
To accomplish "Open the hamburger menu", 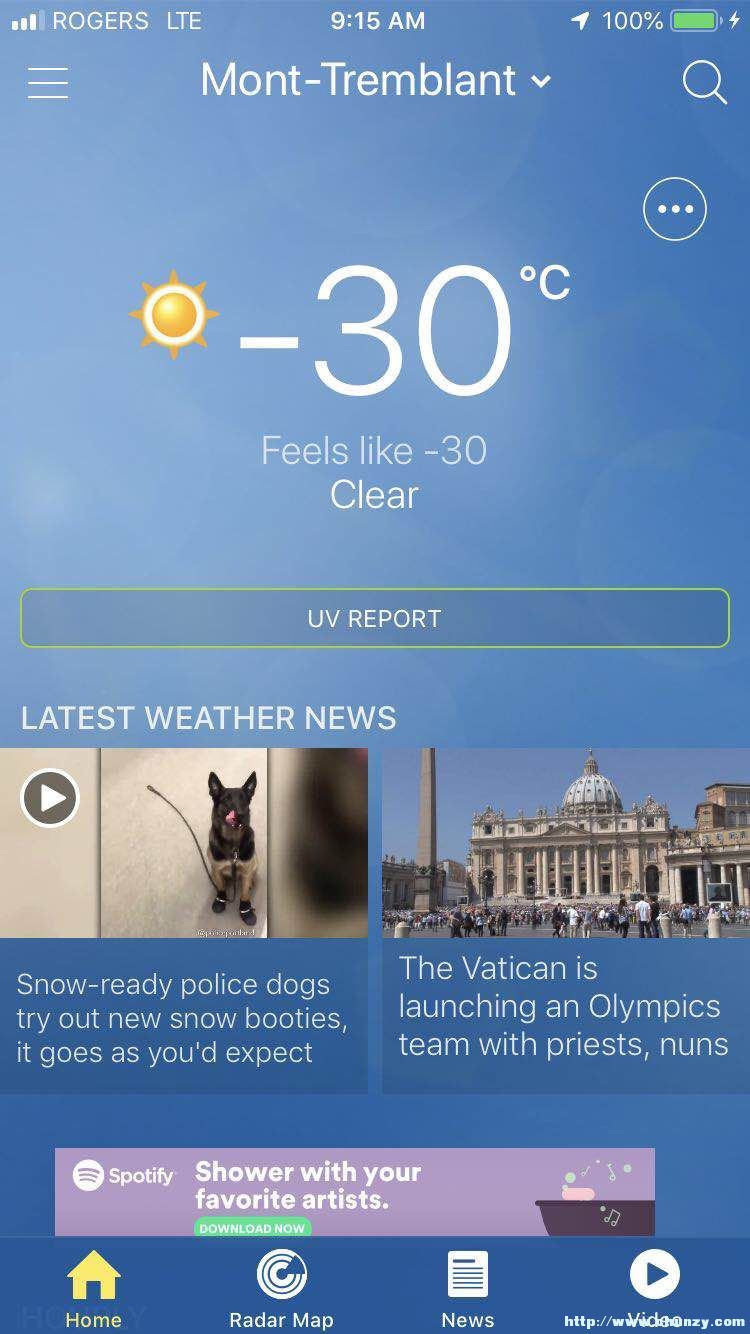I will (48, 82).
